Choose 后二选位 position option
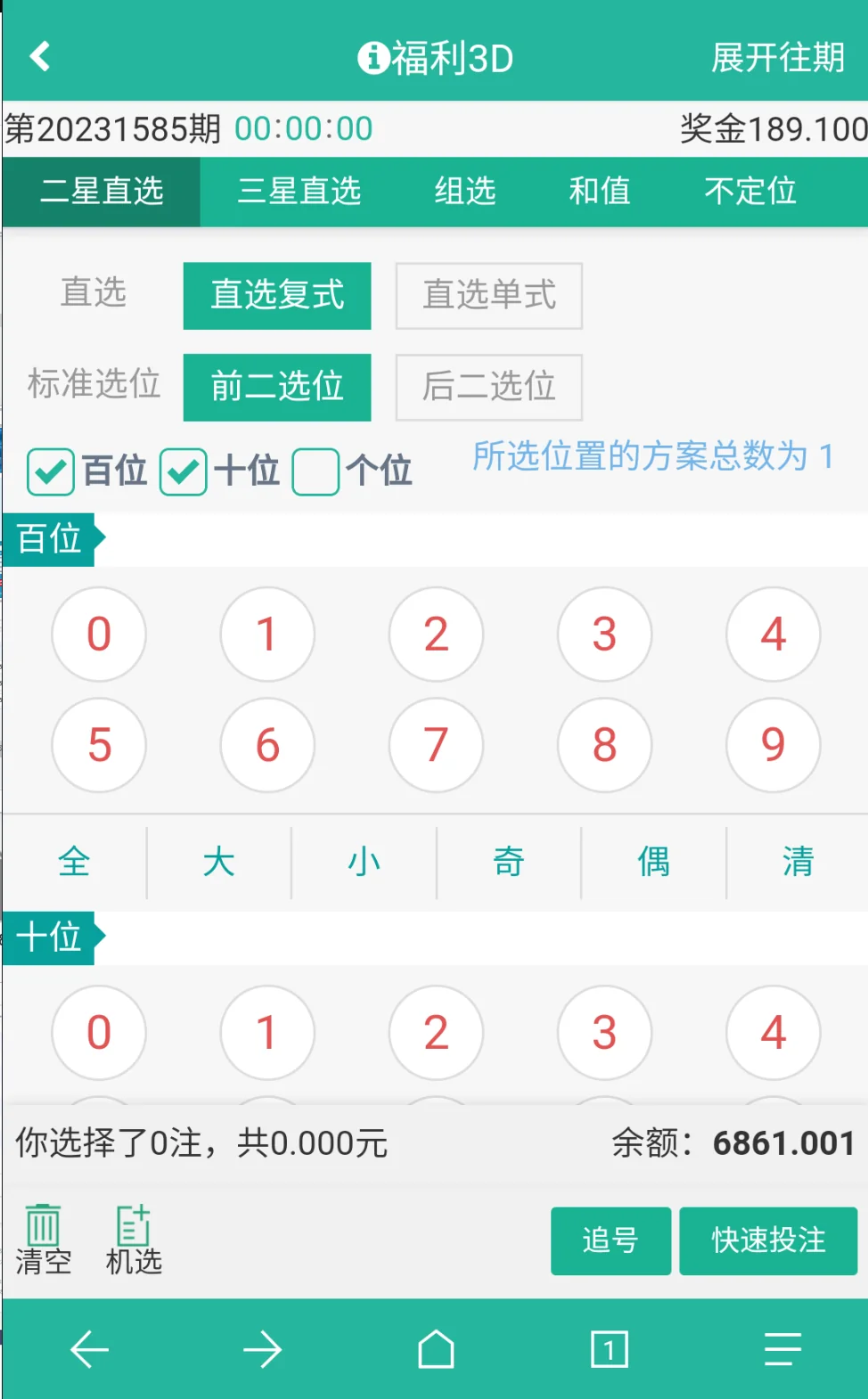Image resolution: width=868 pixels, height=1399 pixels. pos(488,387)
